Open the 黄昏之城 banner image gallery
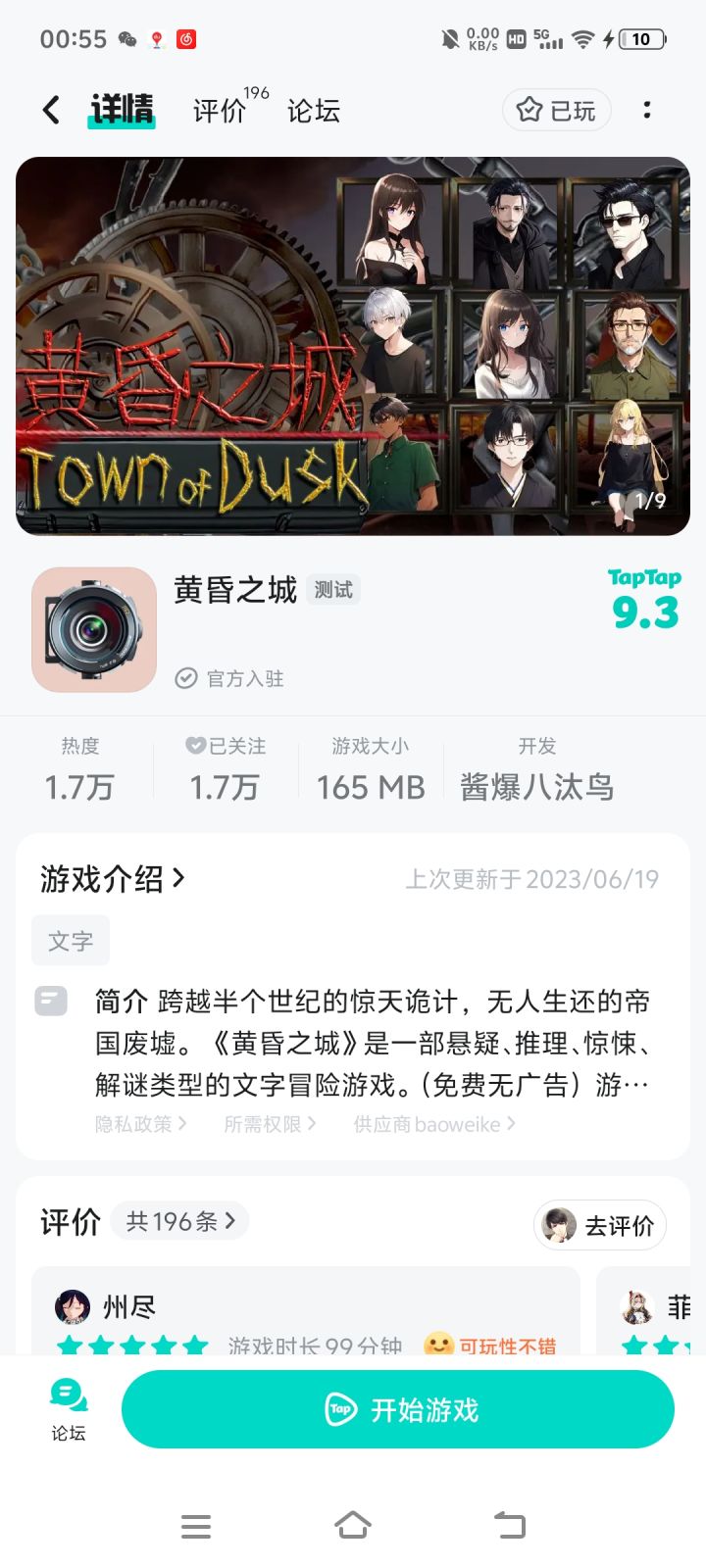The width and height of the screenshot is (706, 1568). tap(353, 346)
